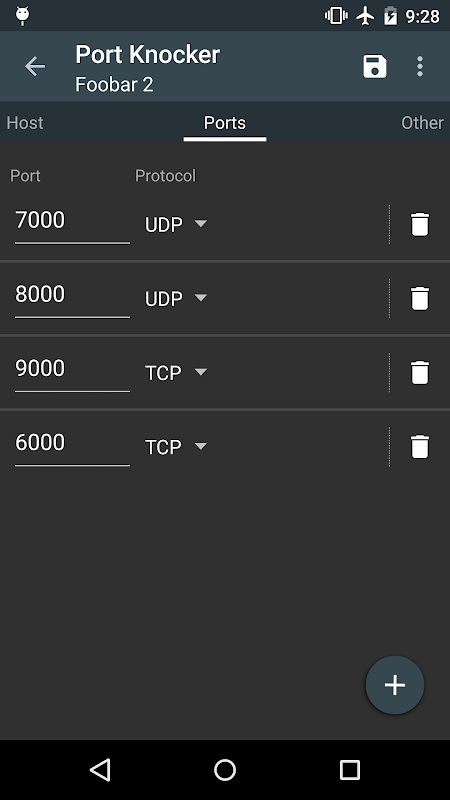Select protocol dropdown for port 6000
450x800 pixels.
[x=176, y=446]
